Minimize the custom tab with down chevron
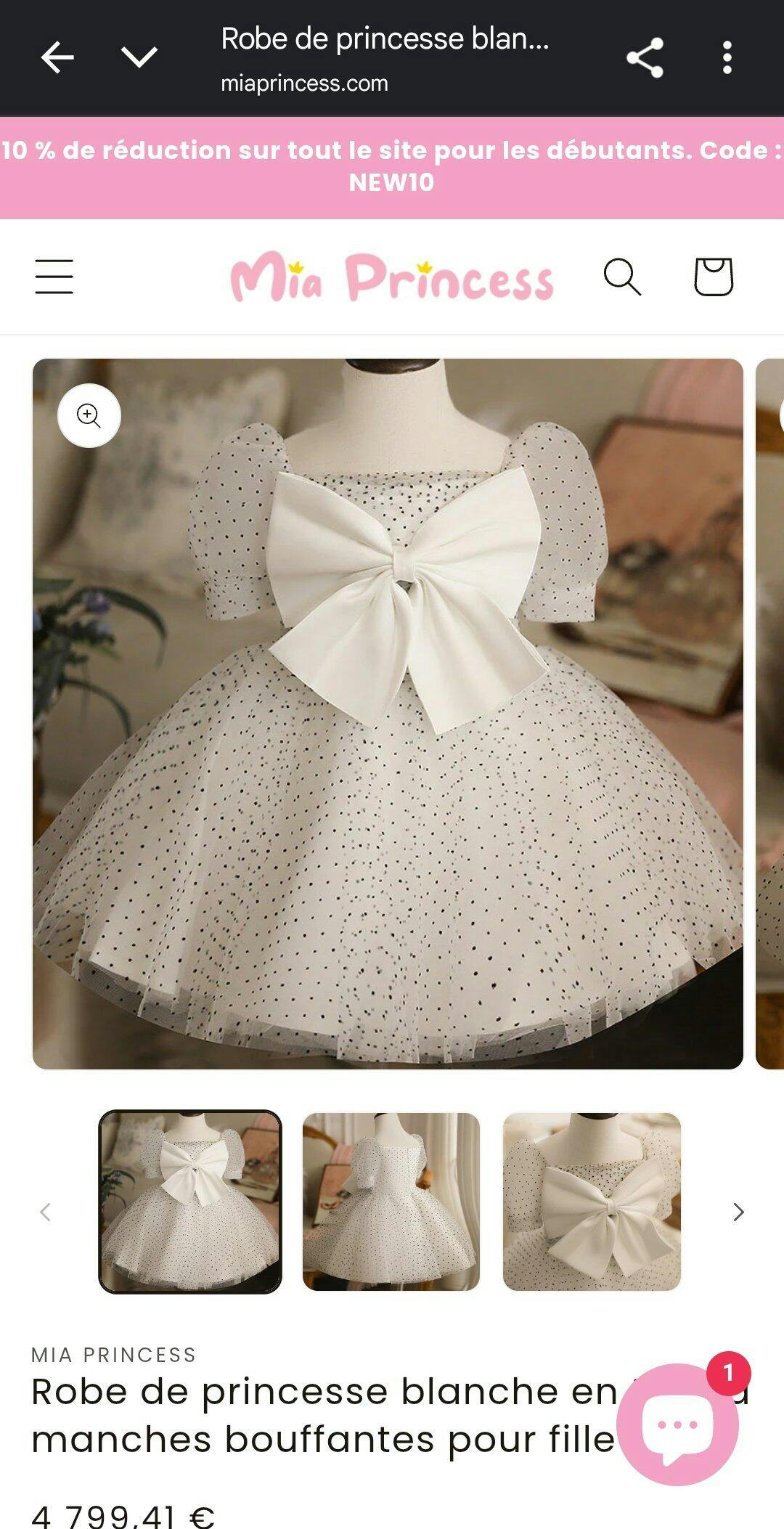The height and width of the screenshot is (1529, 784). pyautogui.click(x=139, y=57)
